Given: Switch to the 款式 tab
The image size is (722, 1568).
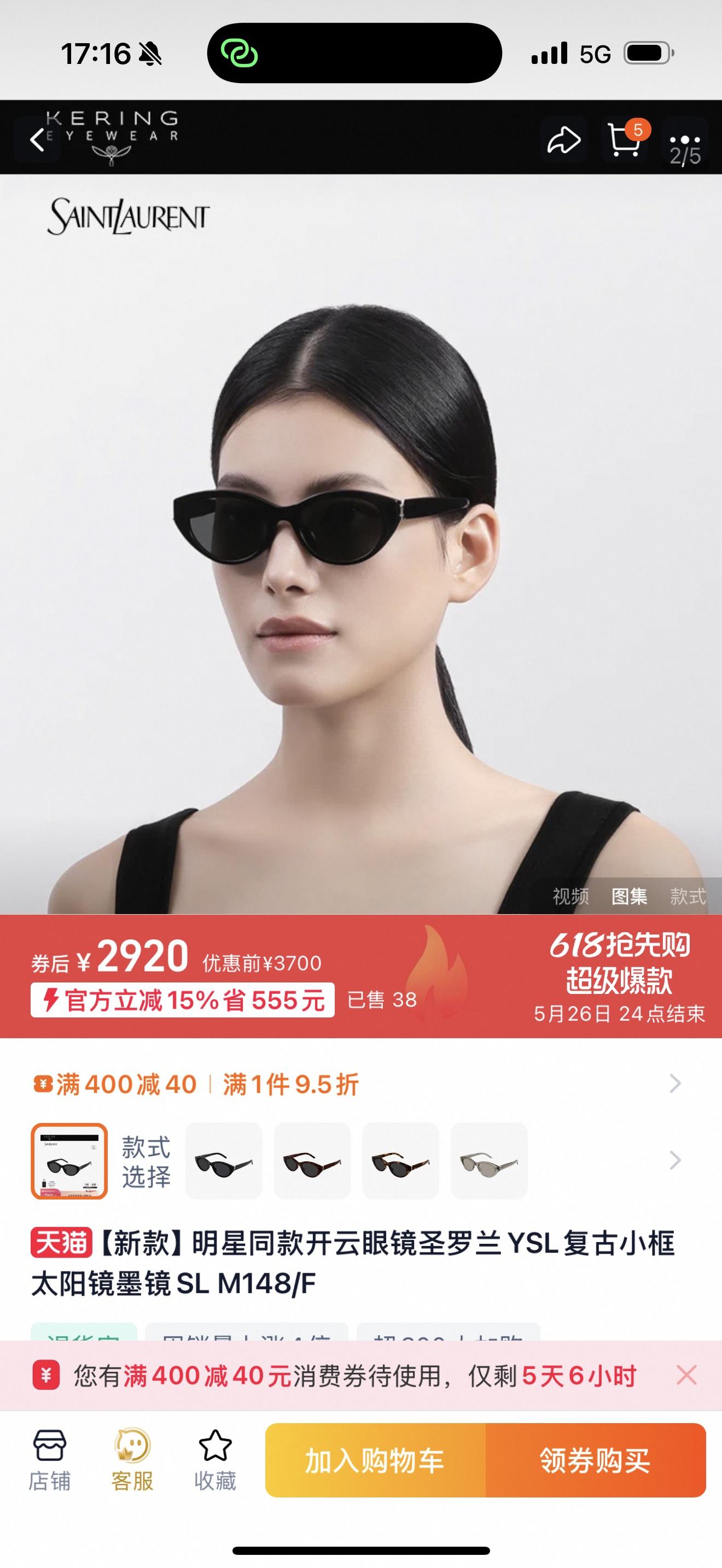Looking at the screenshot, I should 688,896.
